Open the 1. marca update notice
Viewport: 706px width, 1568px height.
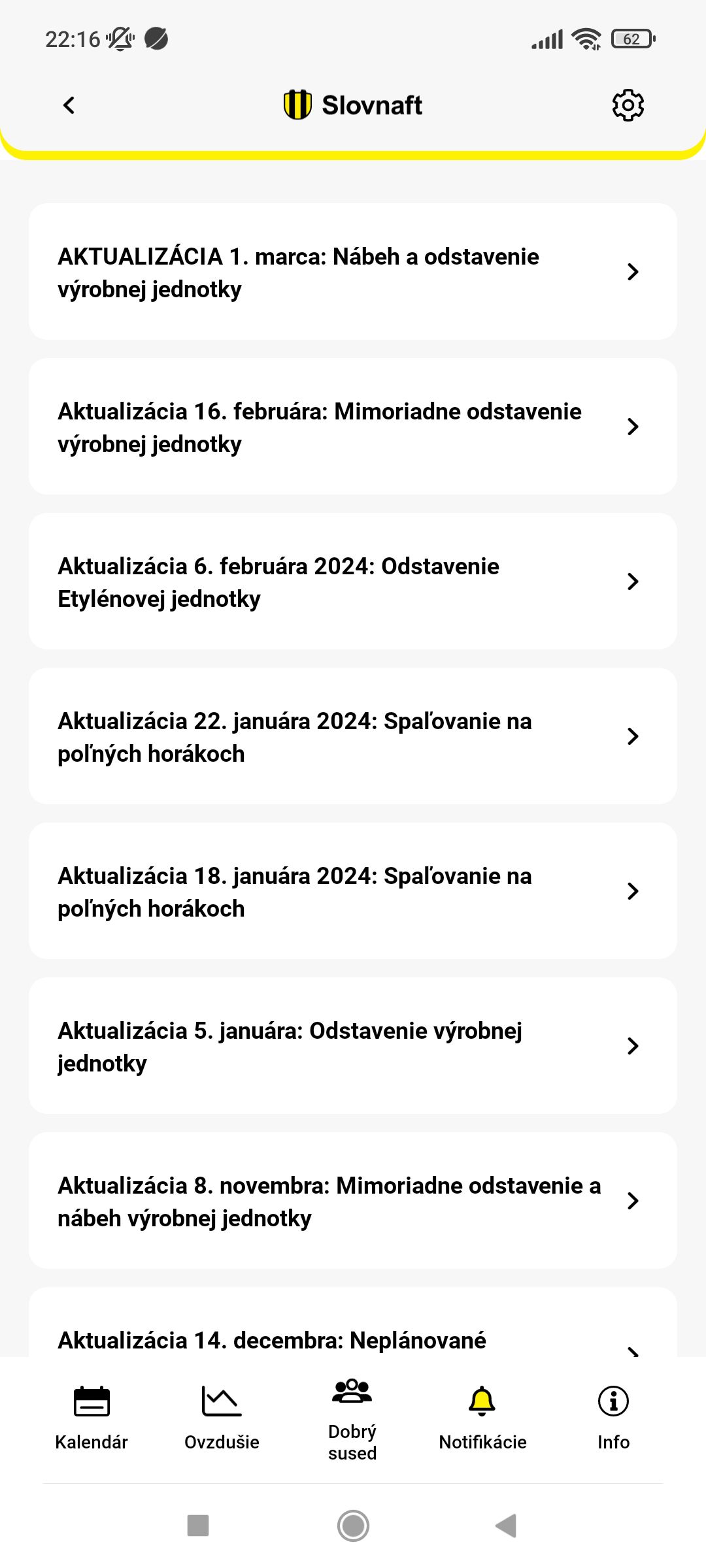(x=353, y=272)
